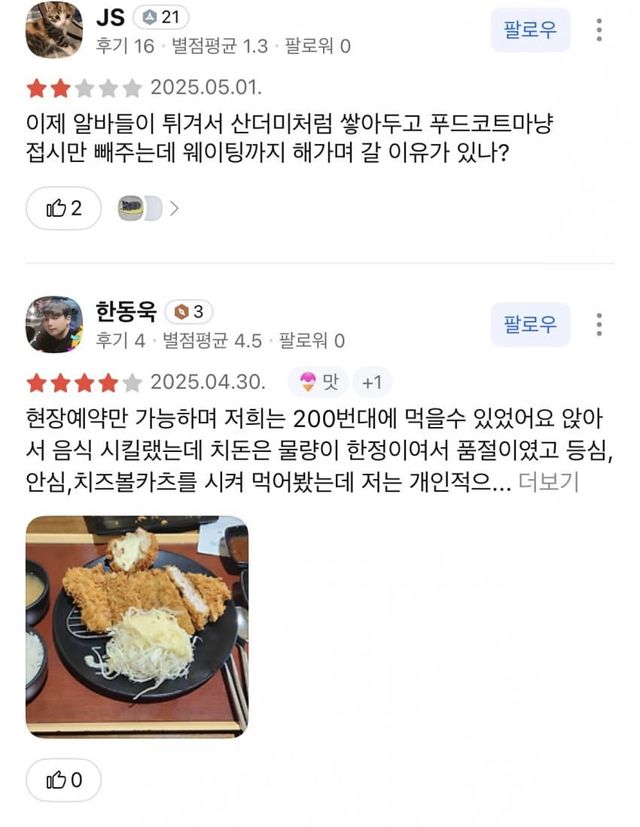Like 한동욱's review

63,780
